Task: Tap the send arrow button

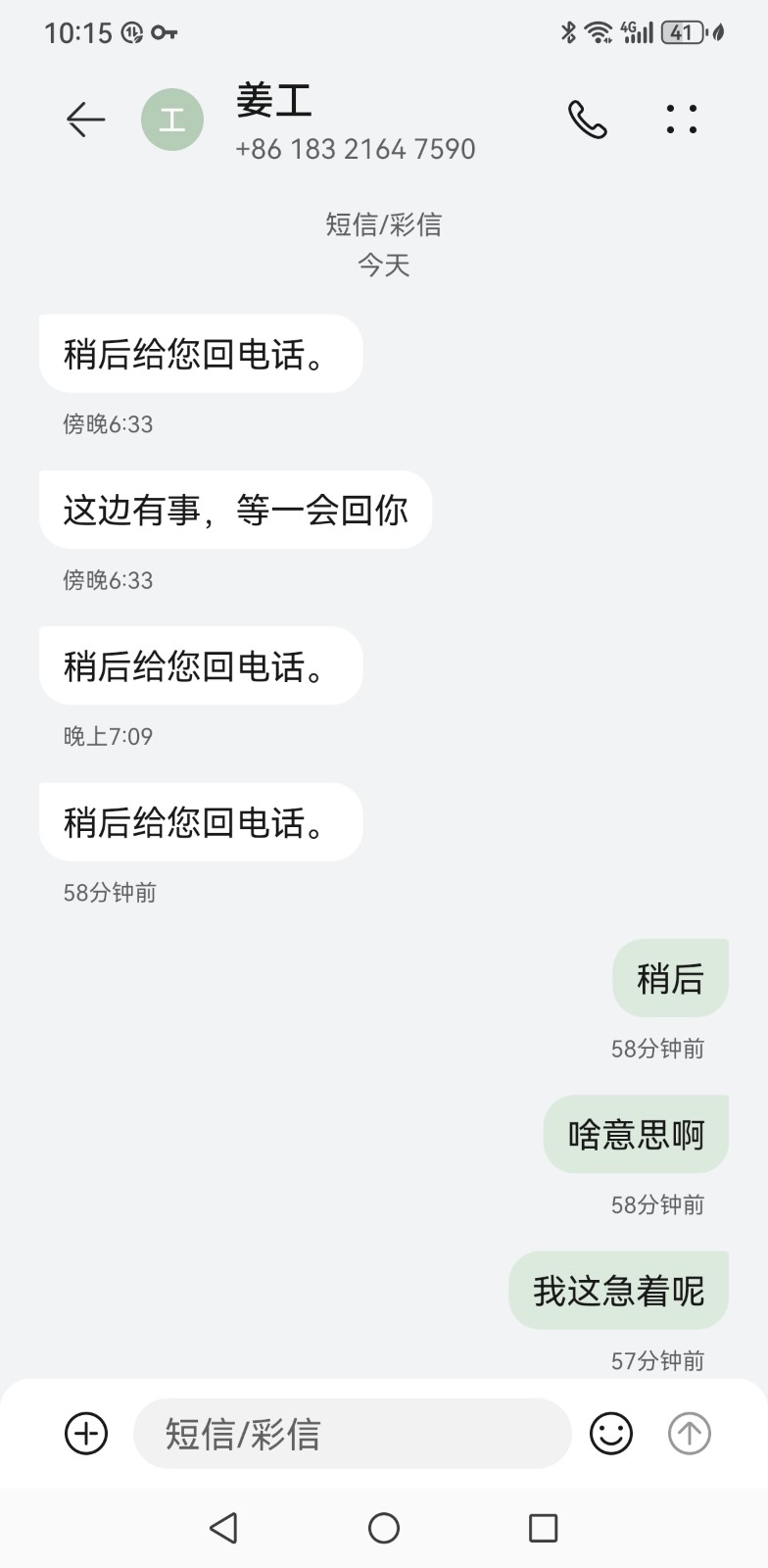Action: tap(690, 1434)
